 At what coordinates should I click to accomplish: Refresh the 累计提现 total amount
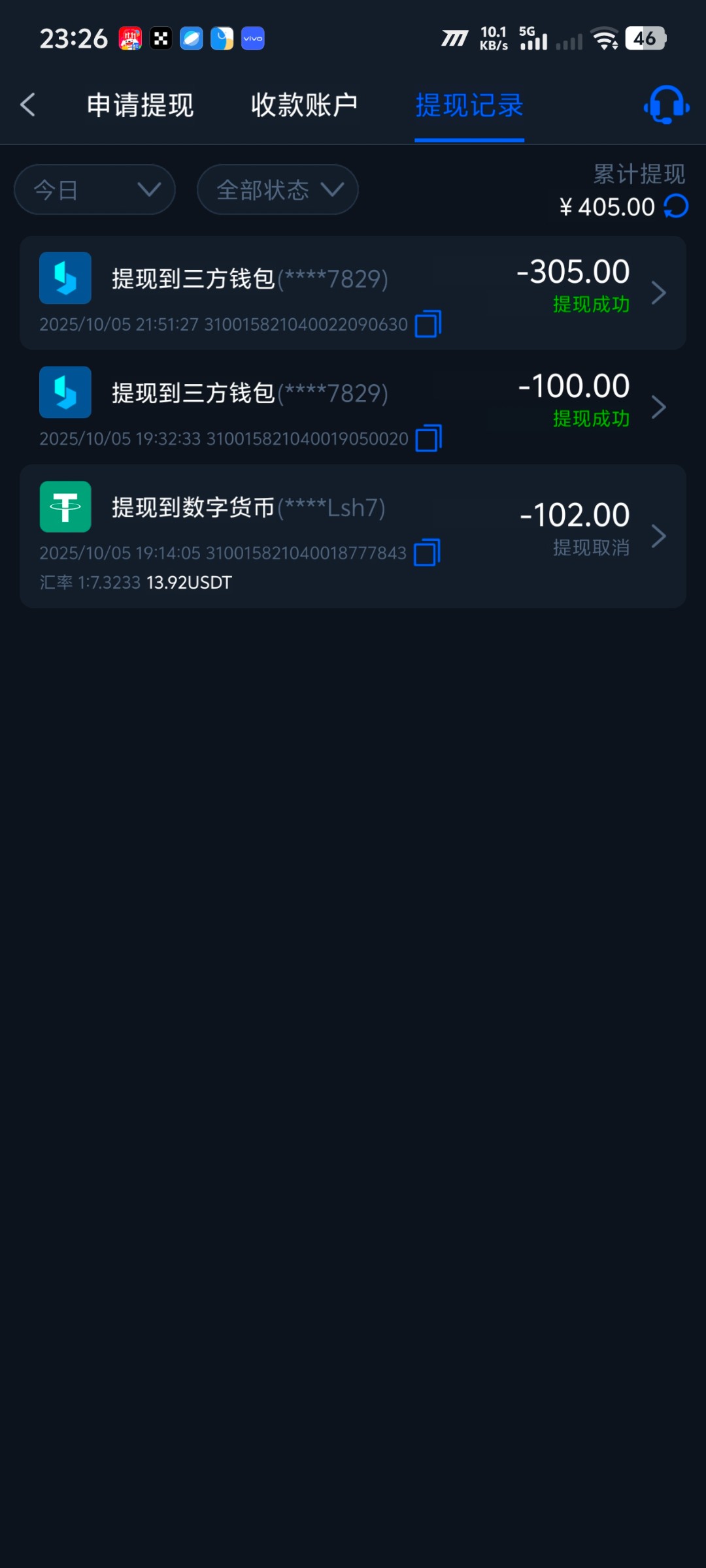click(676, 206)
